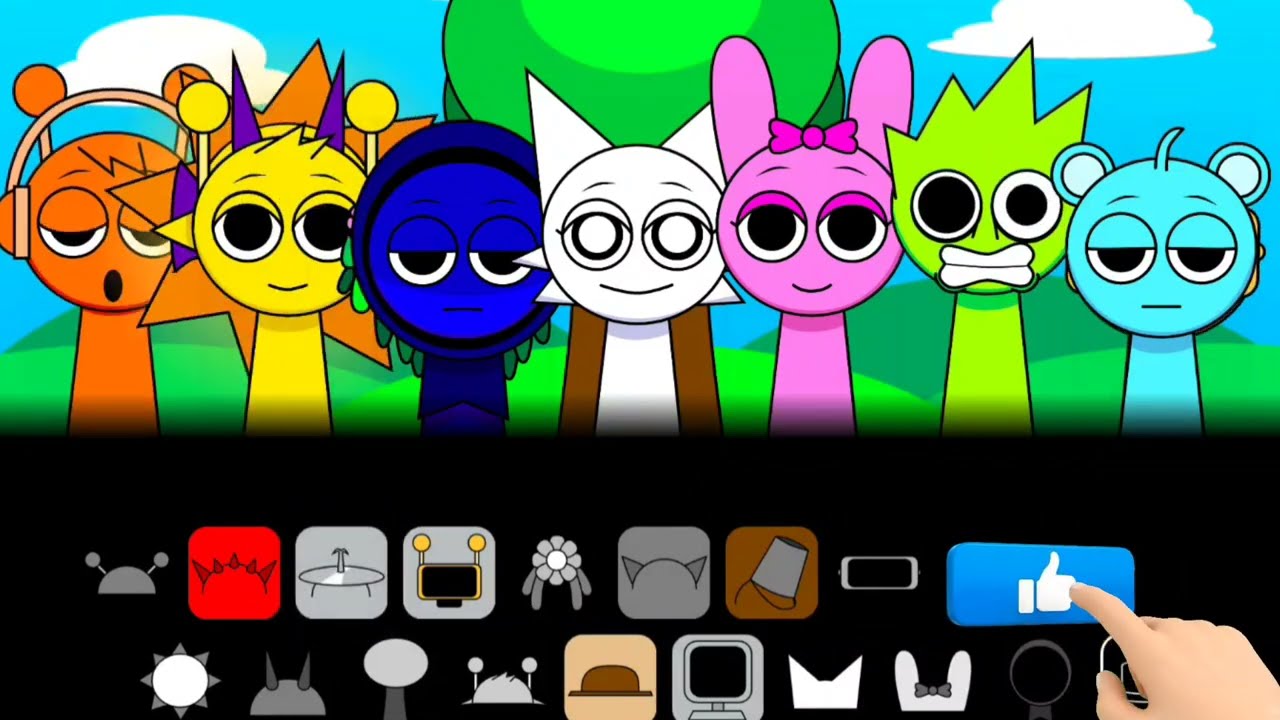Choose the fountain table icon

click(341, 572)
